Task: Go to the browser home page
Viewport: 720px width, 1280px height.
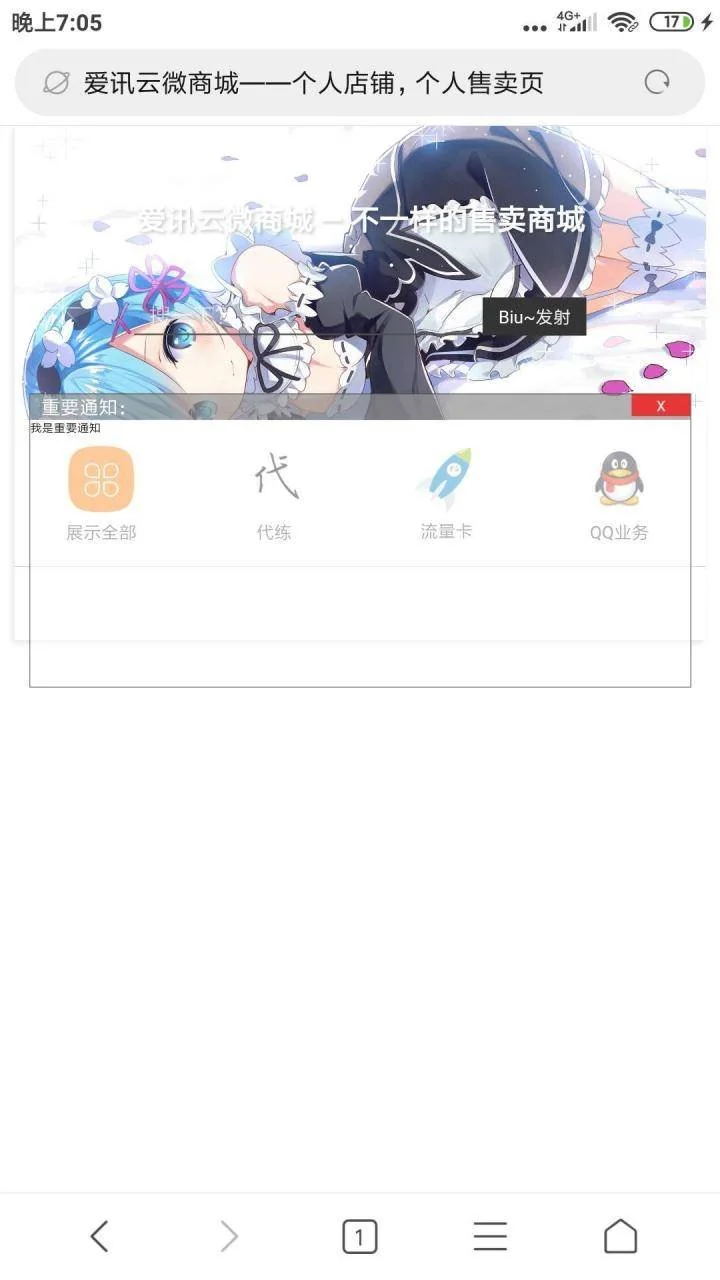Action: tap(620, 1237)
